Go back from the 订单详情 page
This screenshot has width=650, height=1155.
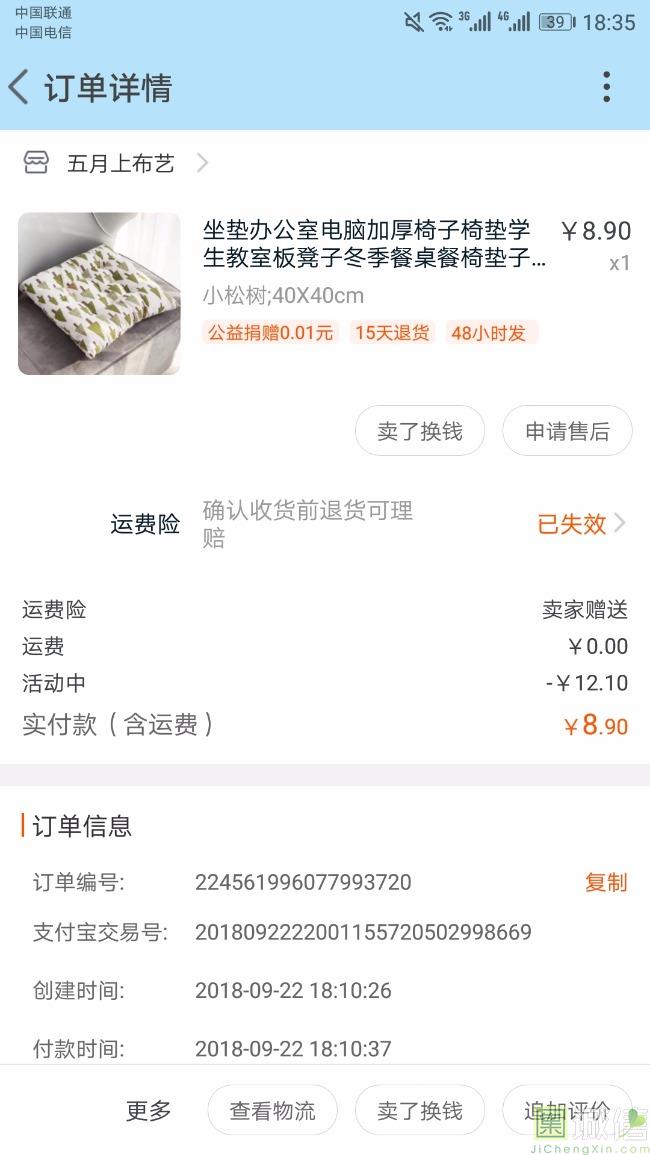20,88
